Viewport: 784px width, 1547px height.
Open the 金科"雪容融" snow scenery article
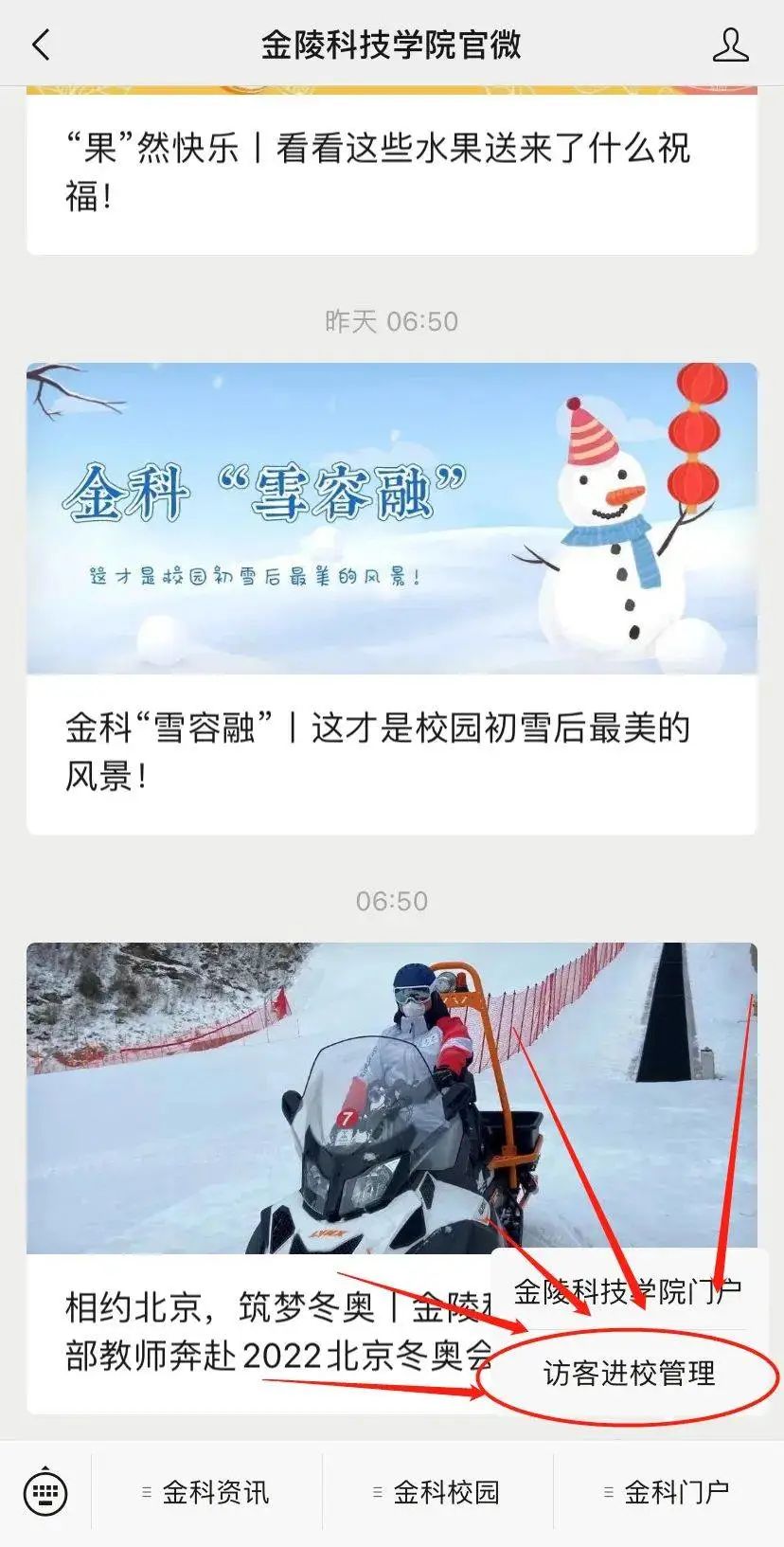click(392, 599)
